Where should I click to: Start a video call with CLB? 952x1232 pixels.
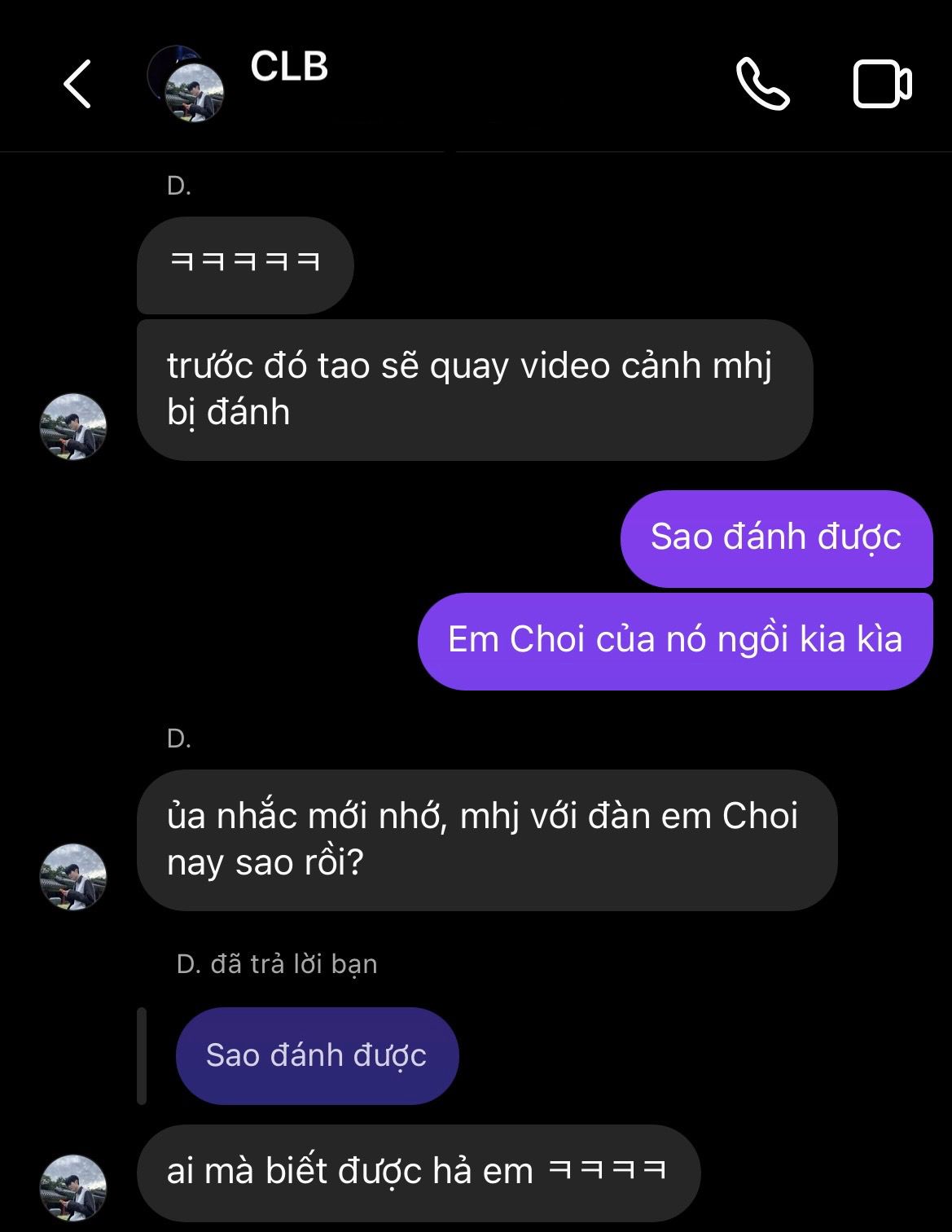(x=882, y=84)
